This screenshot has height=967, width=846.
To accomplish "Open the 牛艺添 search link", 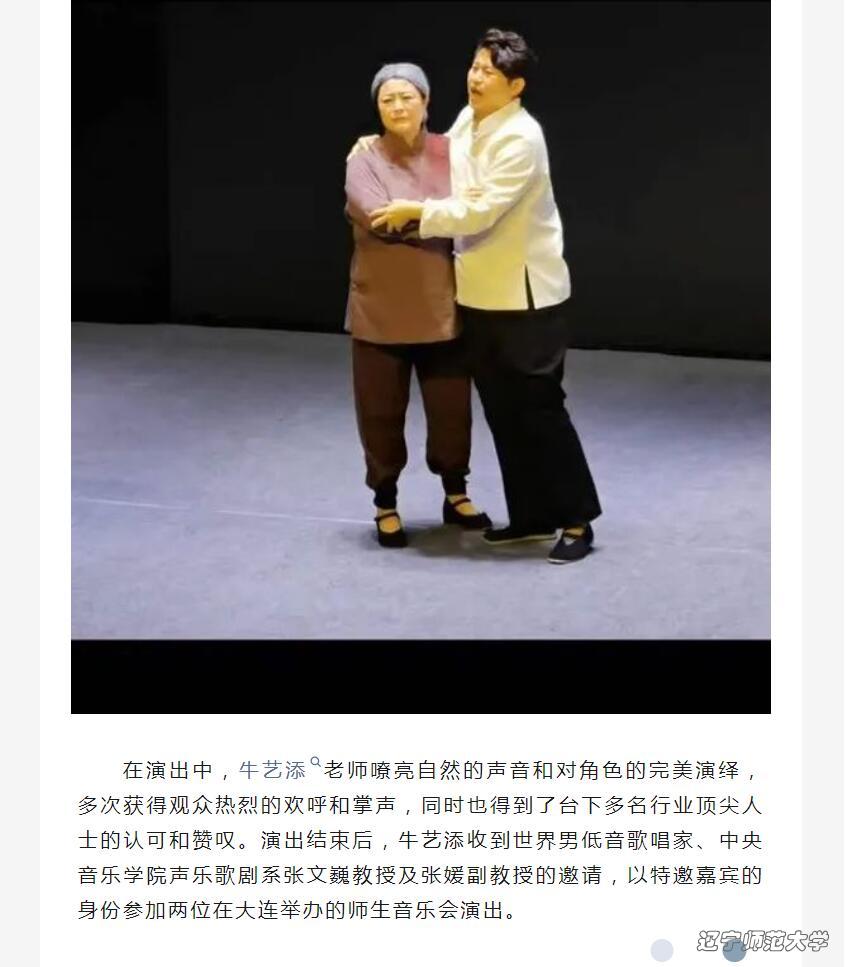I will (x=275, y=770).
